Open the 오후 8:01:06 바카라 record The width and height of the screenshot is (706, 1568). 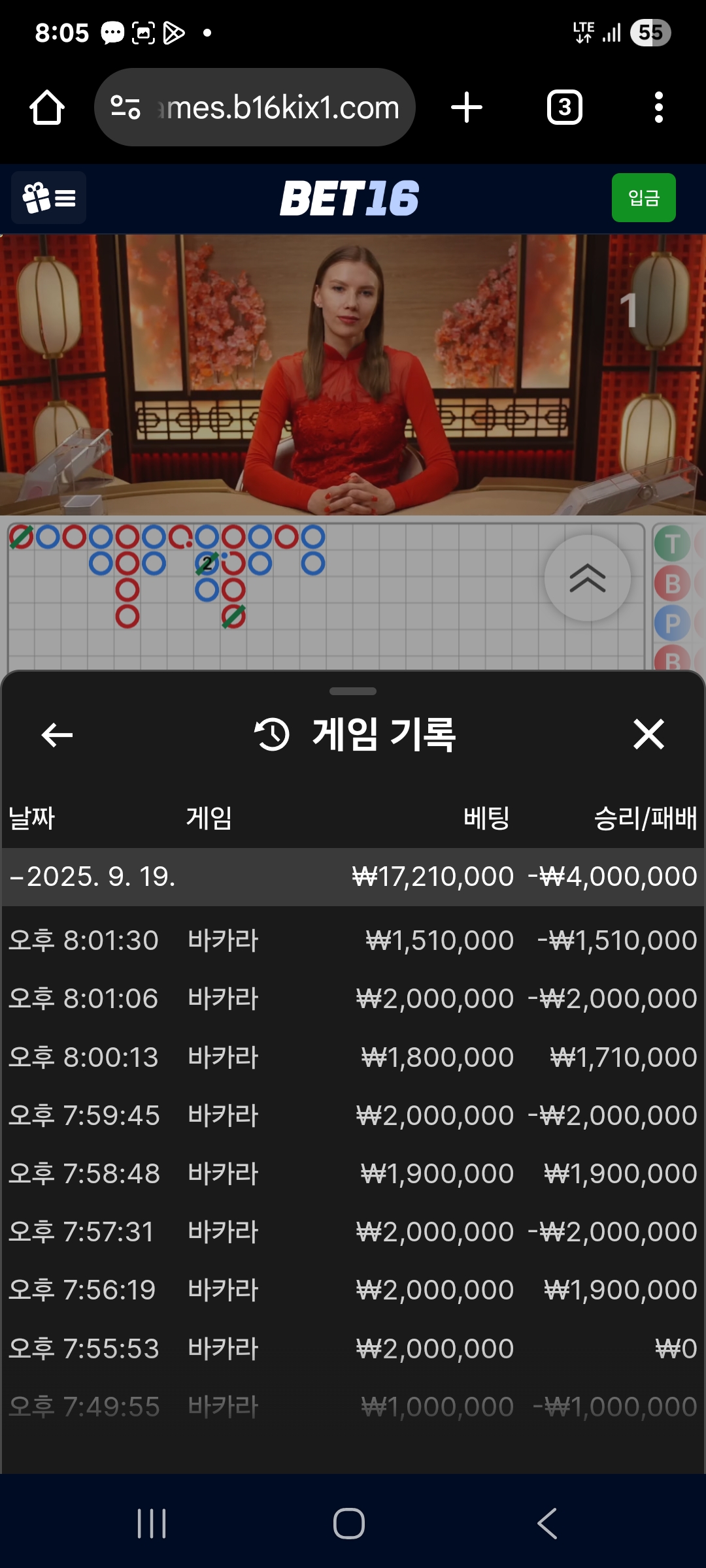click(x=353, y=999)
